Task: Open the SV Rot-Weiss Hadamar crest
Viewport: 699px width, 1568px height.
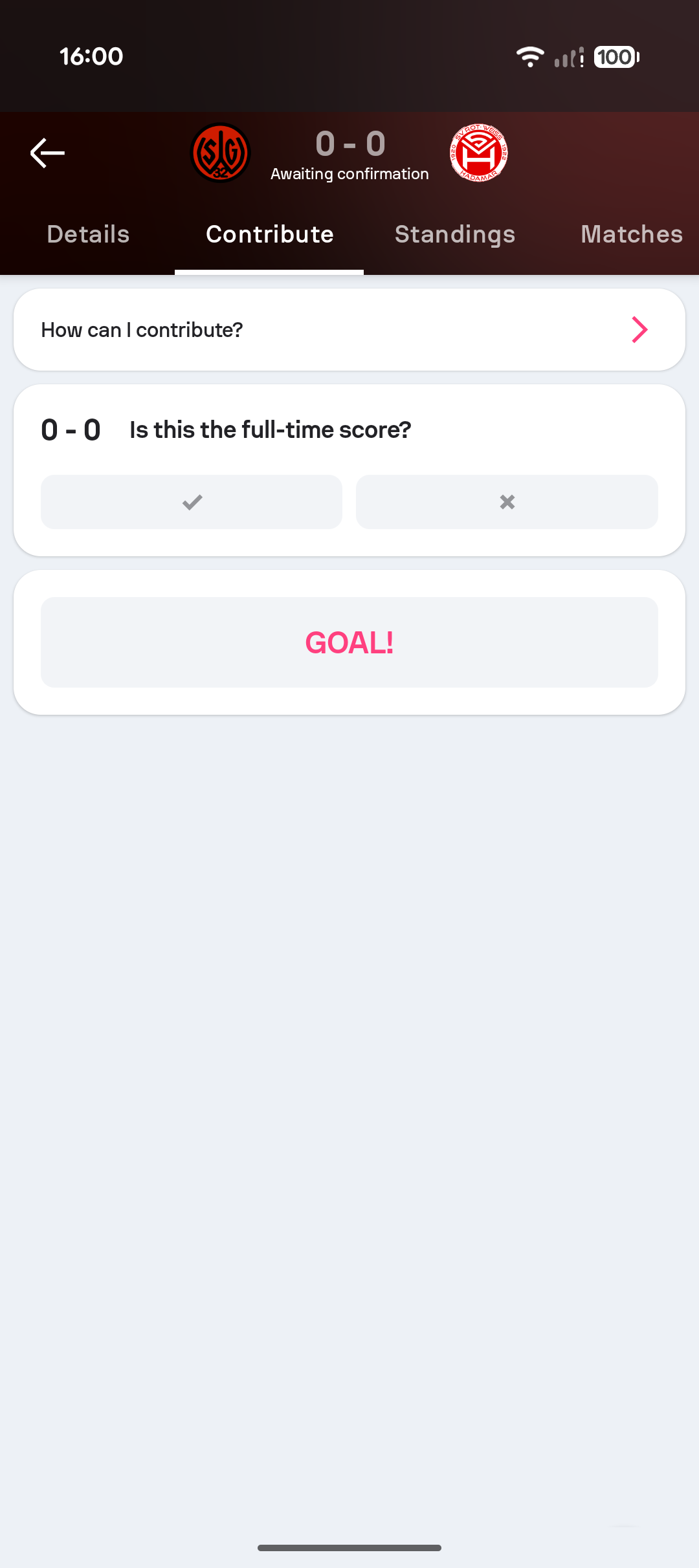Action: pyautogui.click(x=478, y=153)
